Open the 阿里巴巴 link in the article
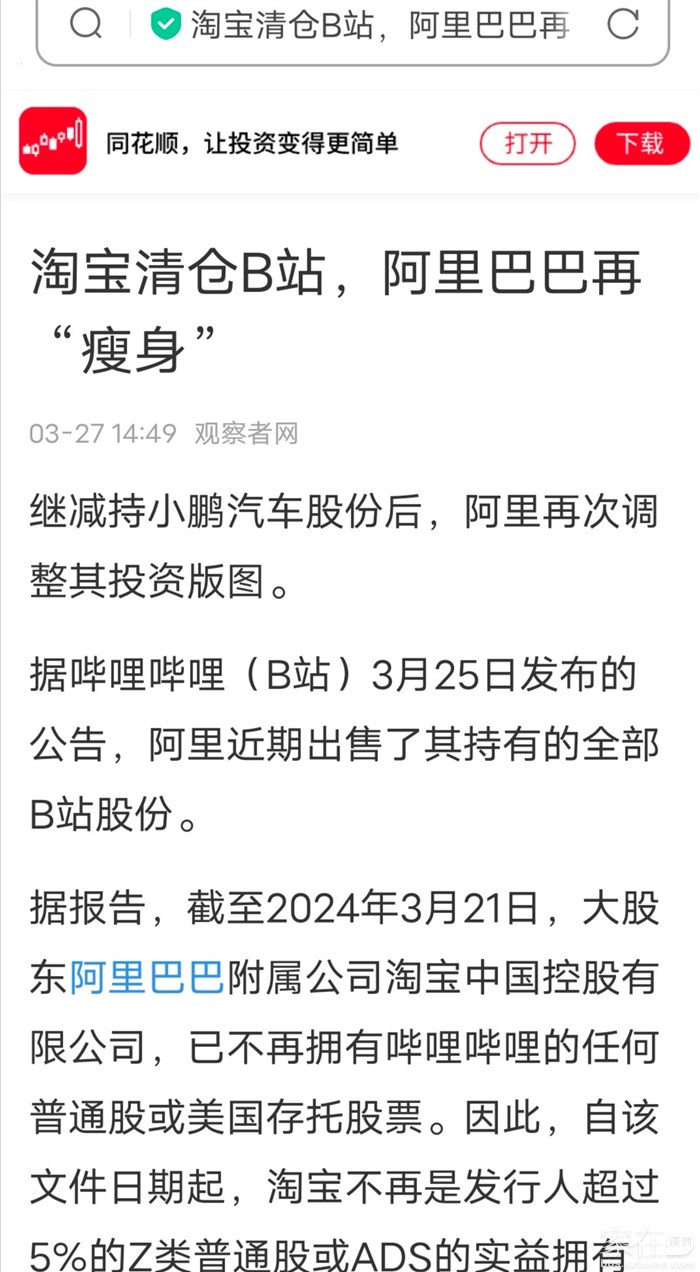Image resolution: width=700 pixels, height=1272 pixels. pyautogui.click(x=147, y=978)
